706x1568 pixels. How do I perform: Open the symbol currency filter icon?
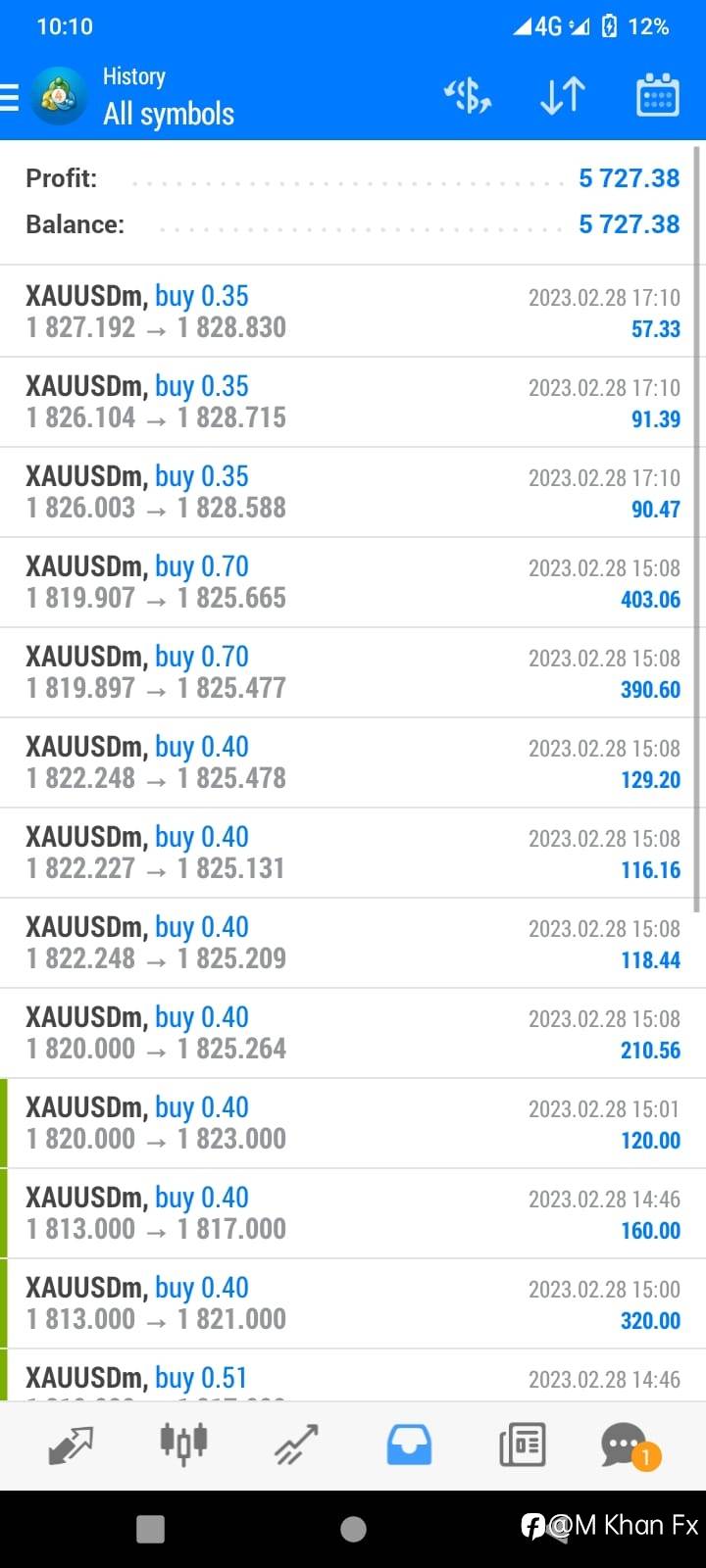(467, 96)
